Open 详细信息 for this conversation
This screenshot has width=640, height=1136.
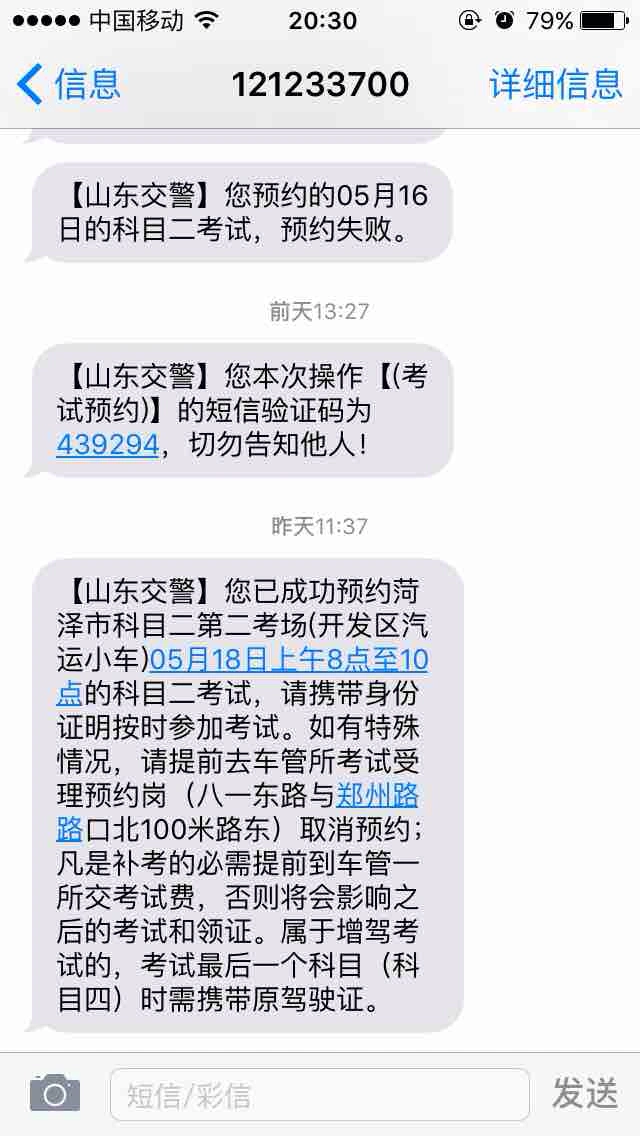(555, 84)
